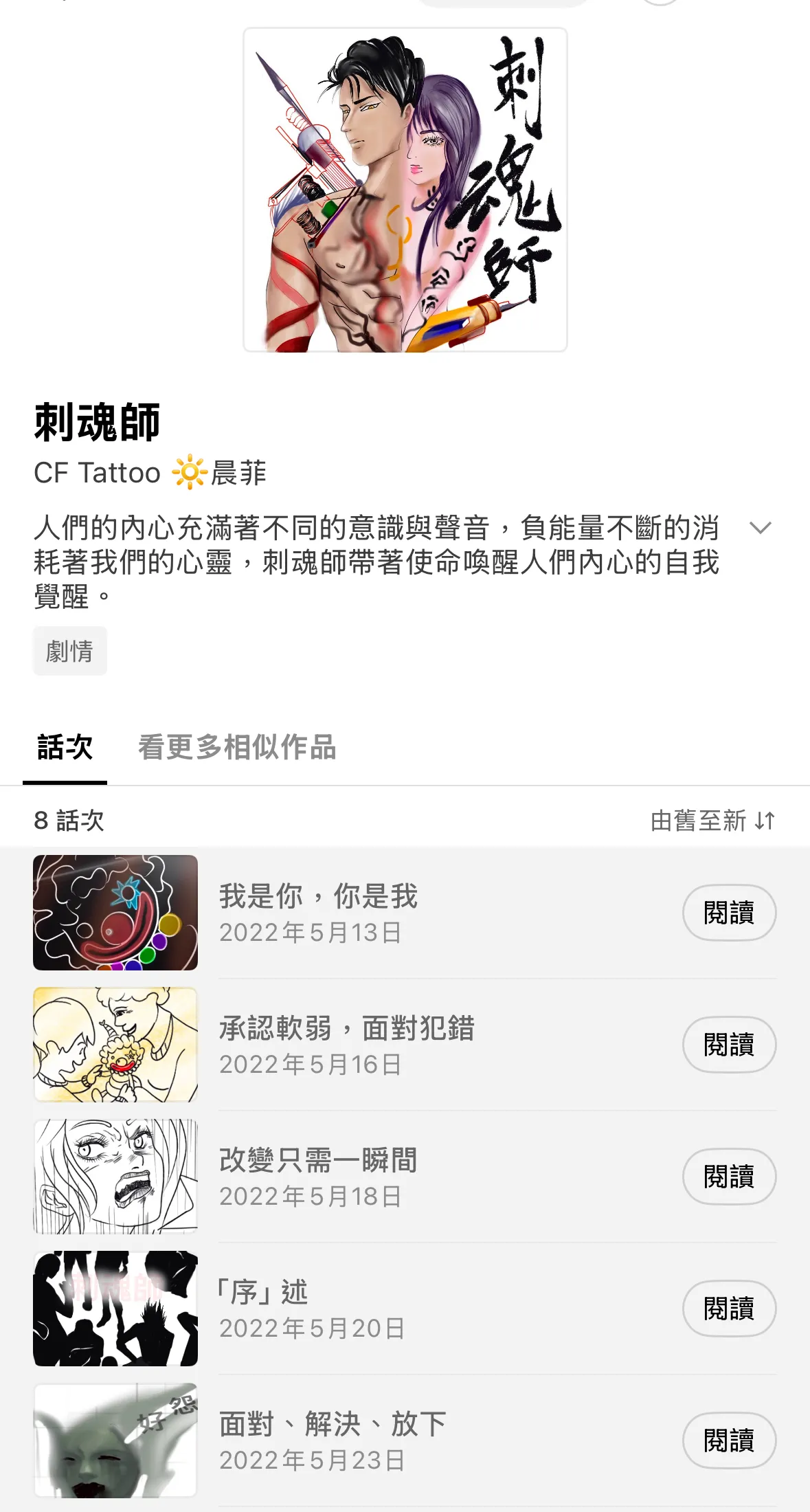Switch to the 看更多相似作品 tab

[x=237, y=747]
